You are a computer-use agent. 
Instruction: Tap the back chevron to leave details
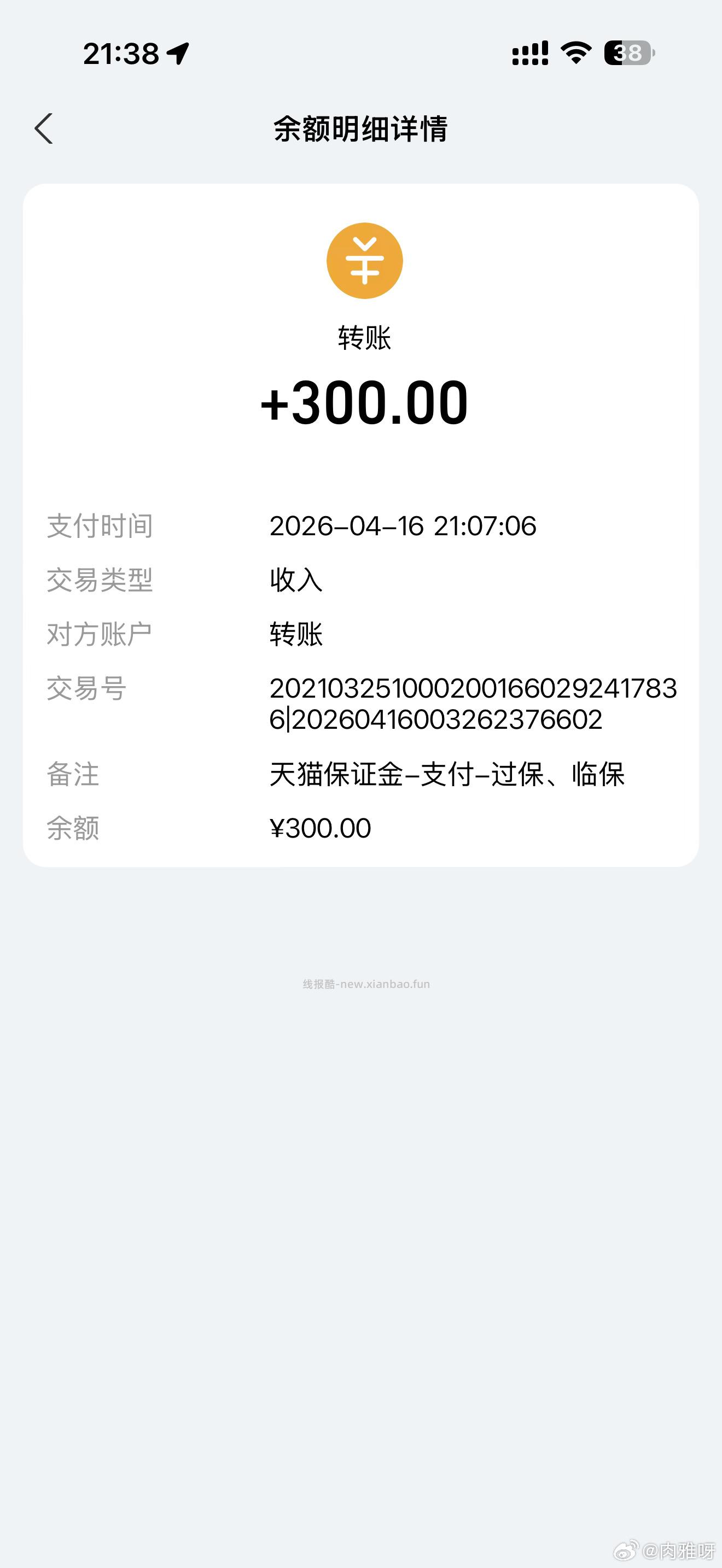(x=44, y=130)
